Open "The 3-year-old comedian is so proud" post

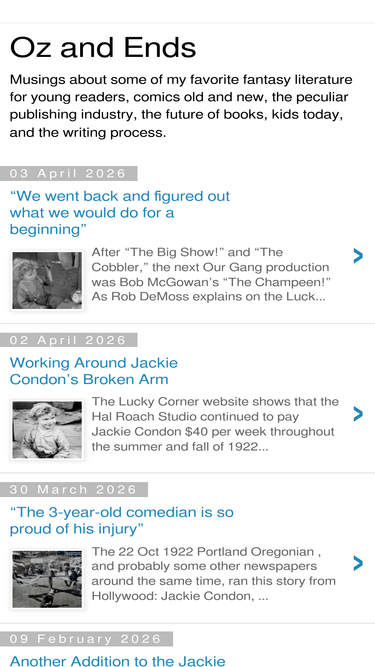pyautogui.click(x=122, y=520)
